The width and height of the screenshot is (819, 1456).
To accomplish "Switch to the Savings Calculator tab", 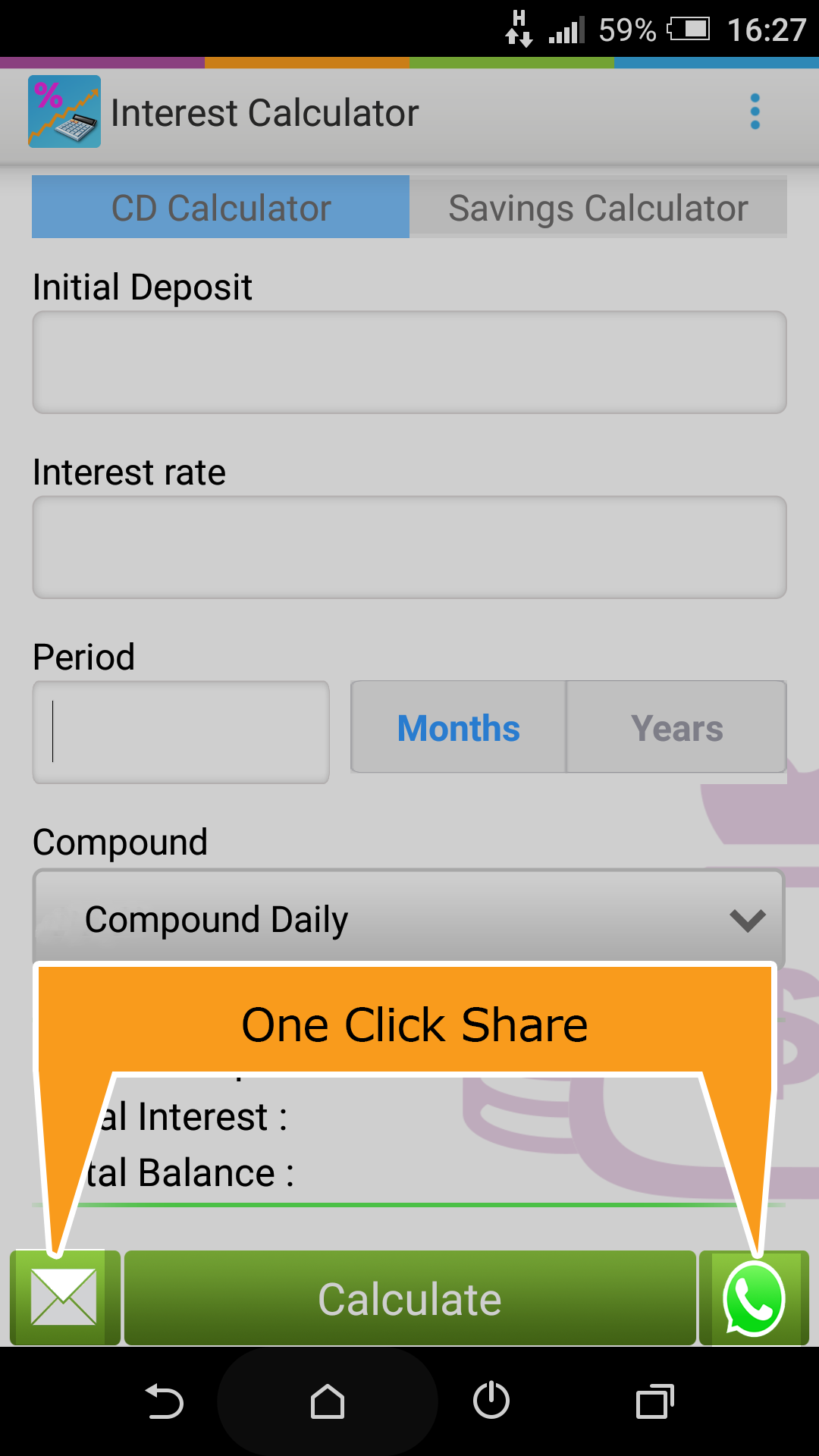I will pos(598,207).
